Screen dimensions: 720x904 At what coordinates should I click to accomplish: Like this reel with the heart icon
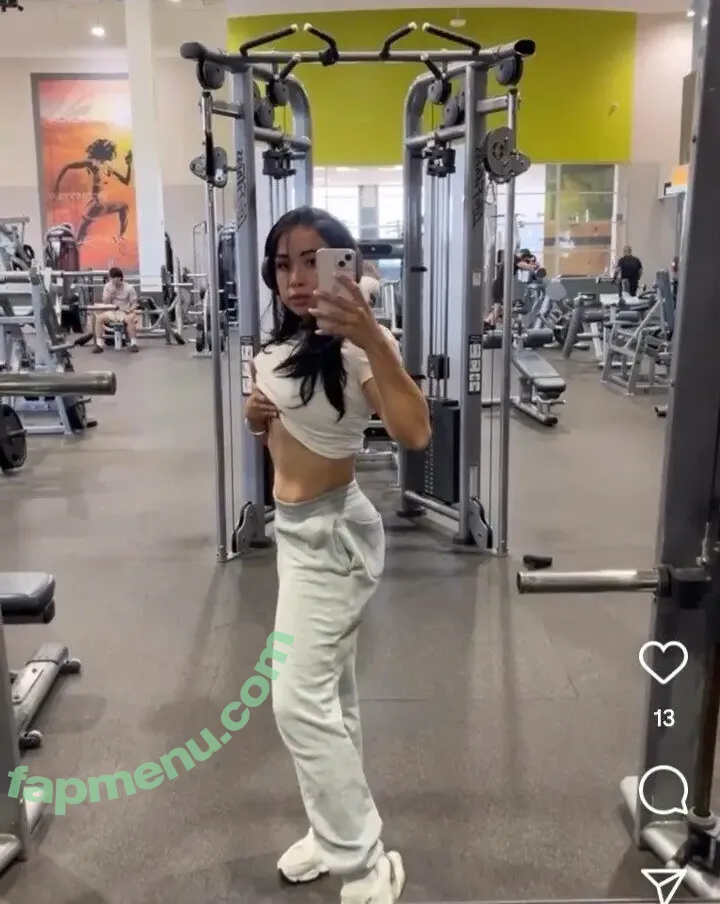[x=663, y=662]
